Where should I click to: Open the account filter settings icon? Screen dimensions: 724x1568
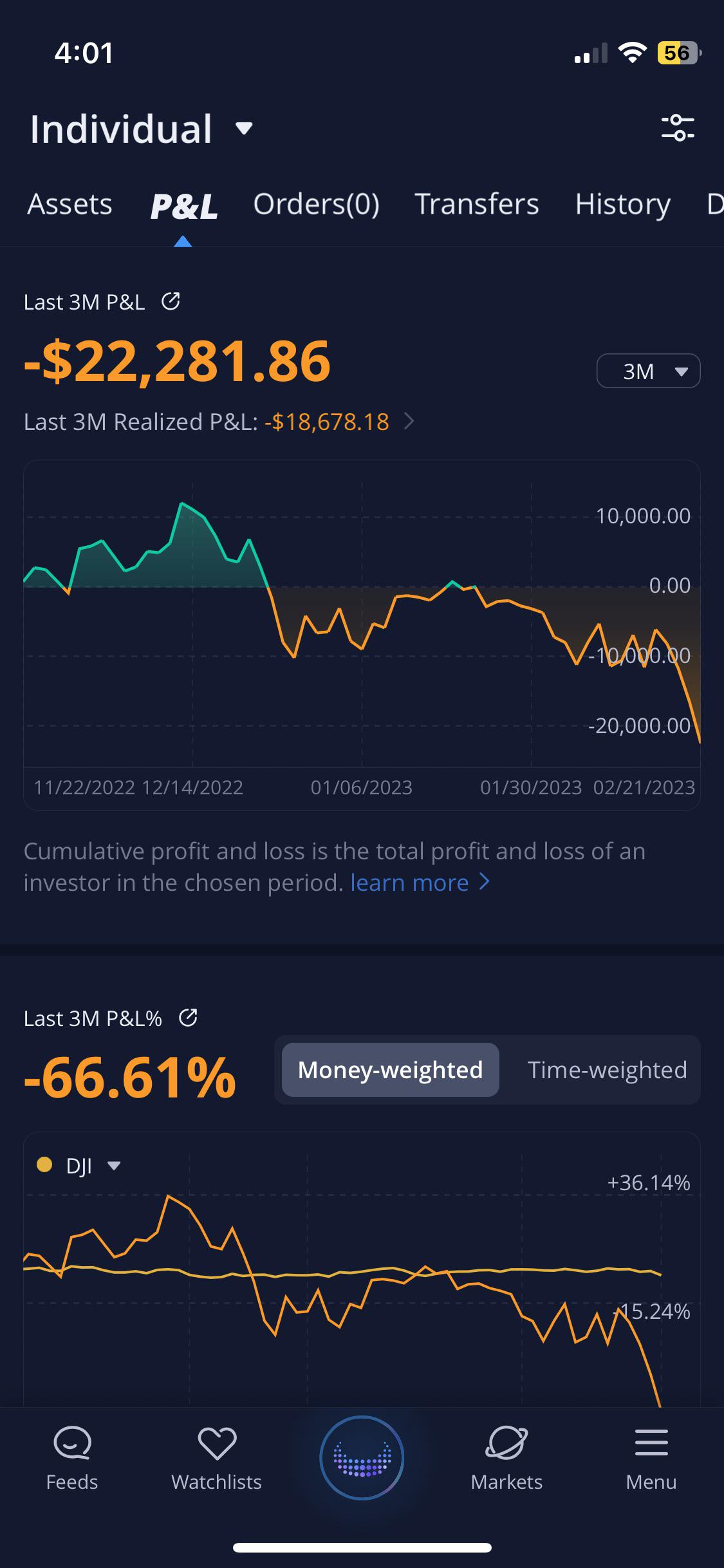tap(678, 127)
